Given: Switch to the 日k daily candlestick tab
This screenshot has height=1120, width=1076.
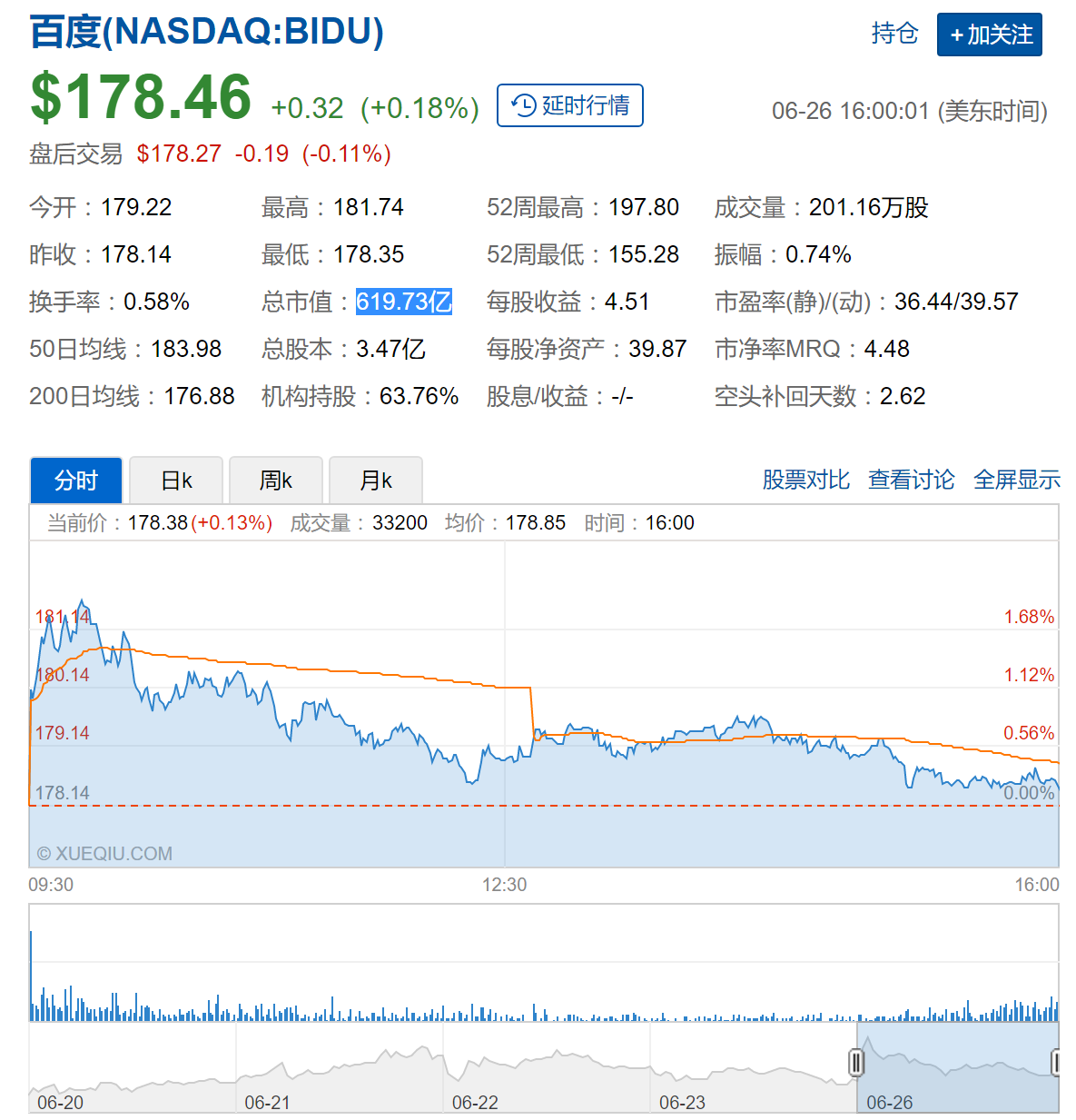Looking at the screenshot, I should (x=176, y=481).
